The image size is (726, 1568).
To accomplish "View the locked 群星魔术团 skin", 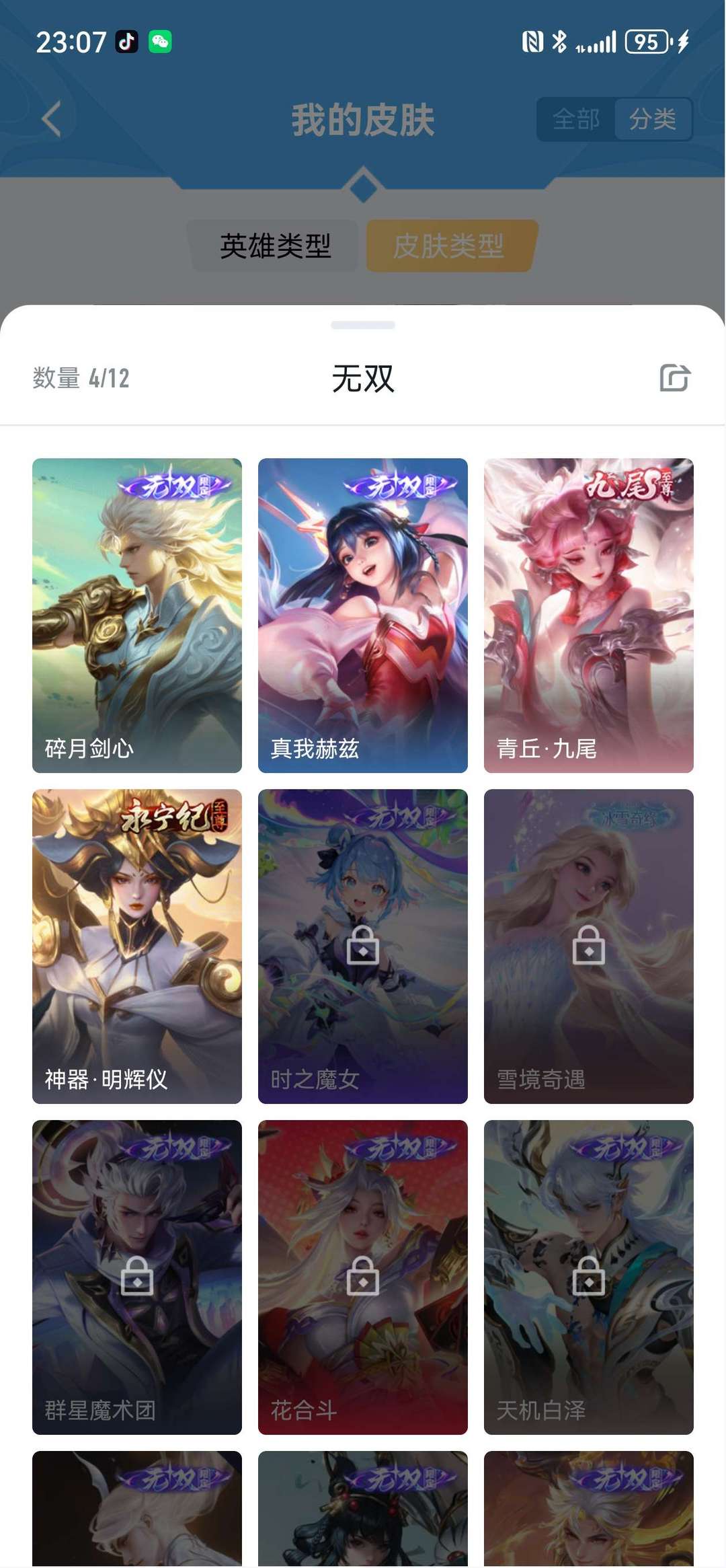I will point(137,1277).
